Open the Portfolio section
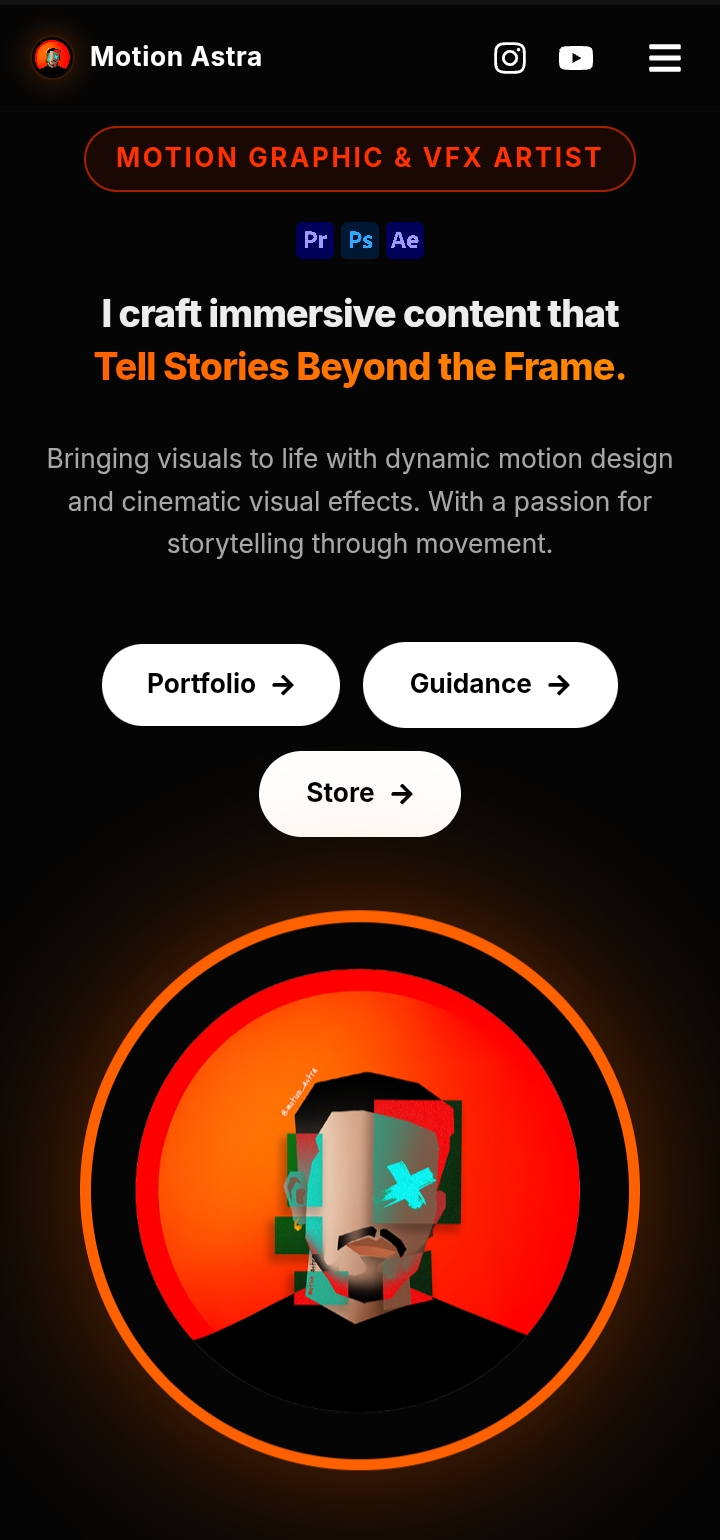Screen dimensions: 720x1540 tap(221, 684)
